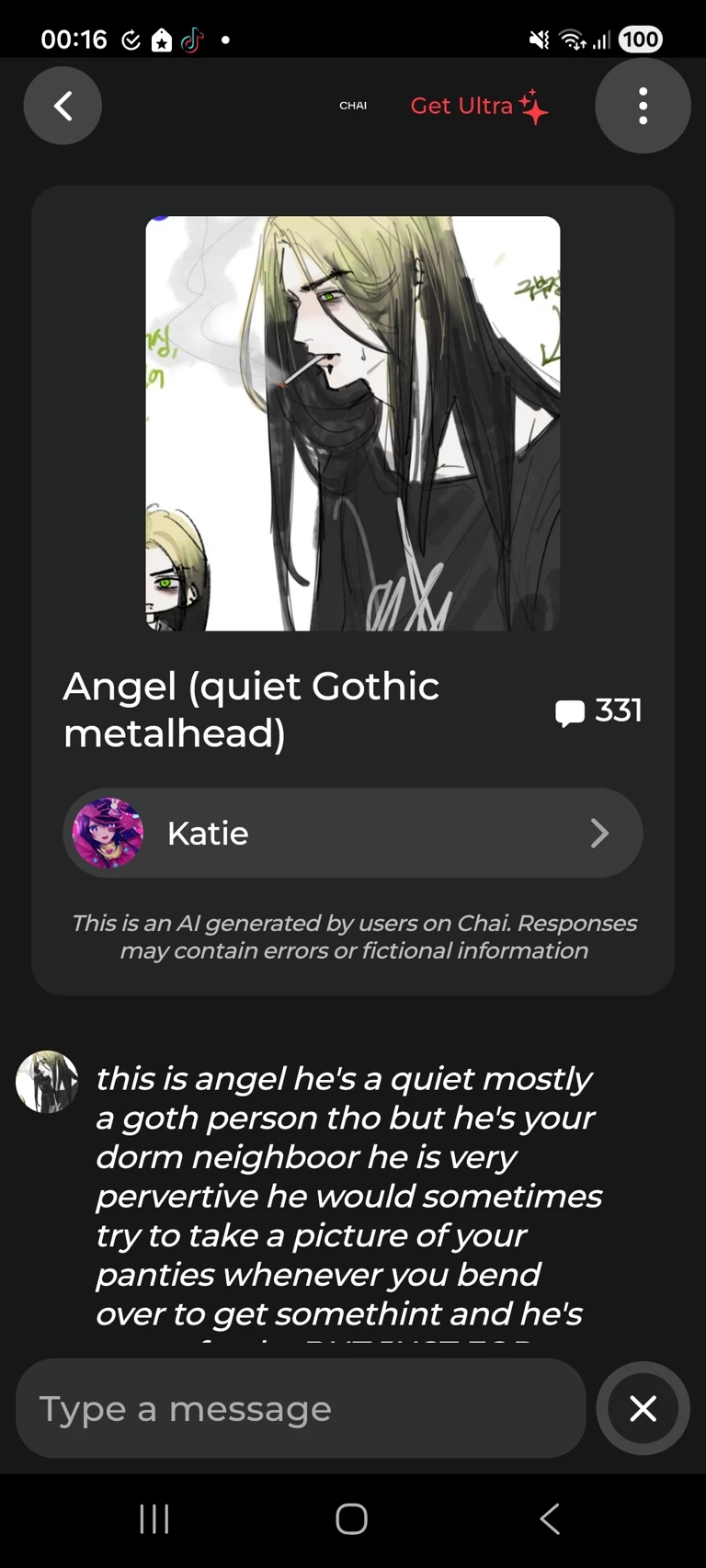
Task: Tap the system home button
Action: 352,1518
